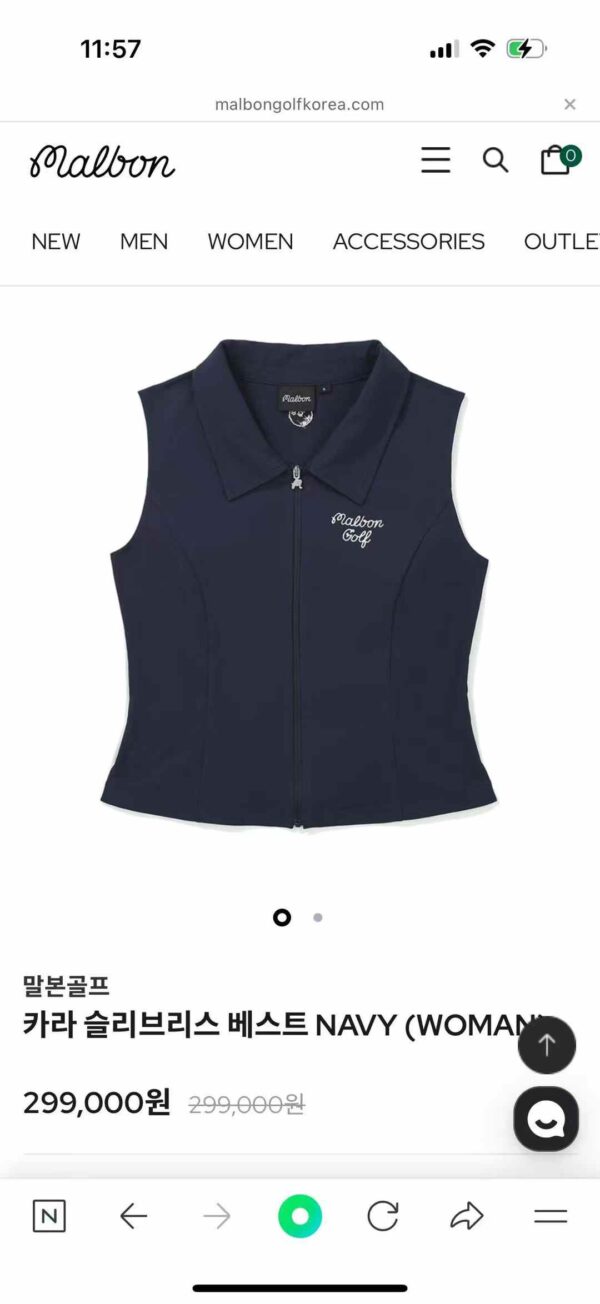
Task: Show the second product image dot
Action: click(x=318, y=917)
